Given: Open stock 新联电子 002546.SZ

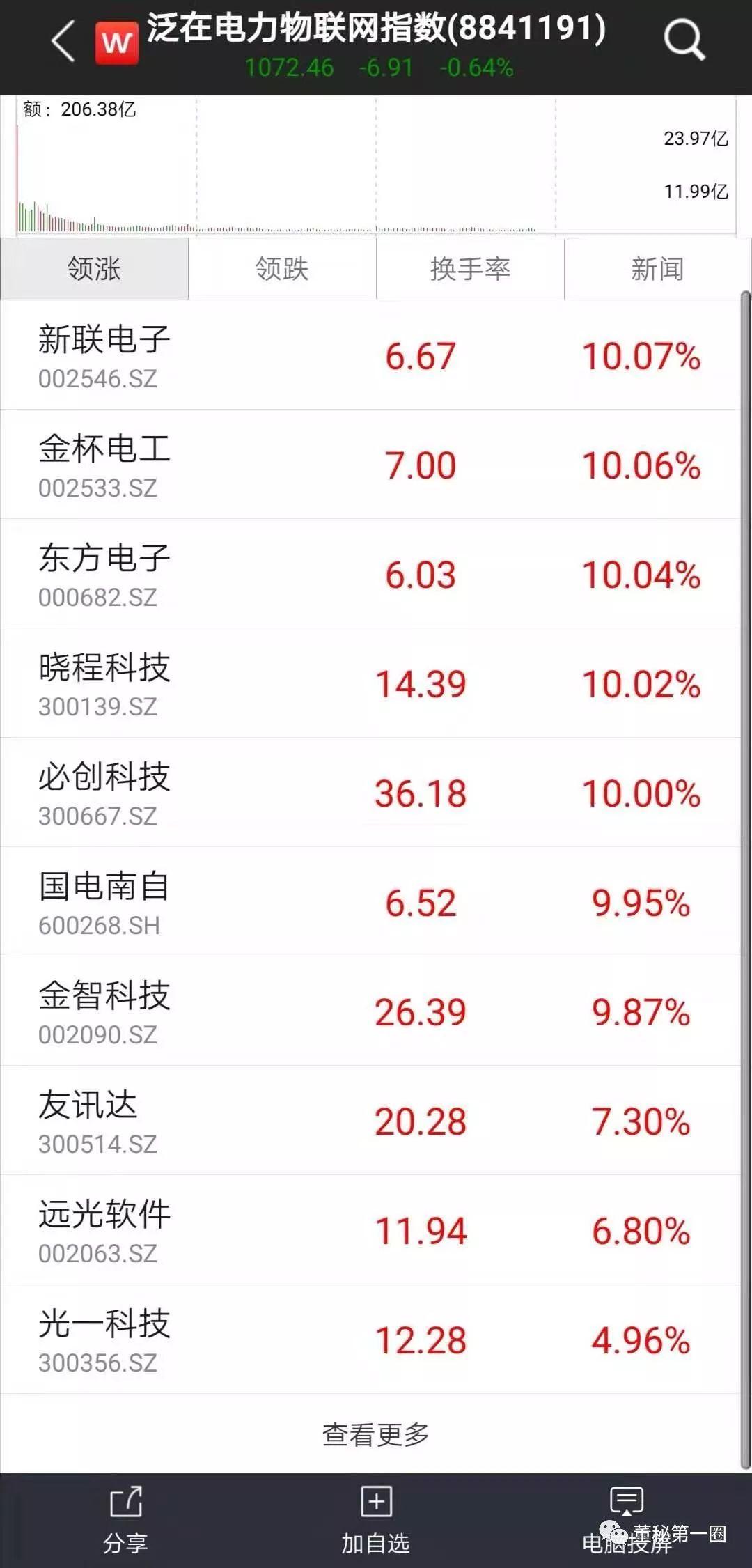Looking at the screenshot, I should pyautogui.click(x=370, y=355).
